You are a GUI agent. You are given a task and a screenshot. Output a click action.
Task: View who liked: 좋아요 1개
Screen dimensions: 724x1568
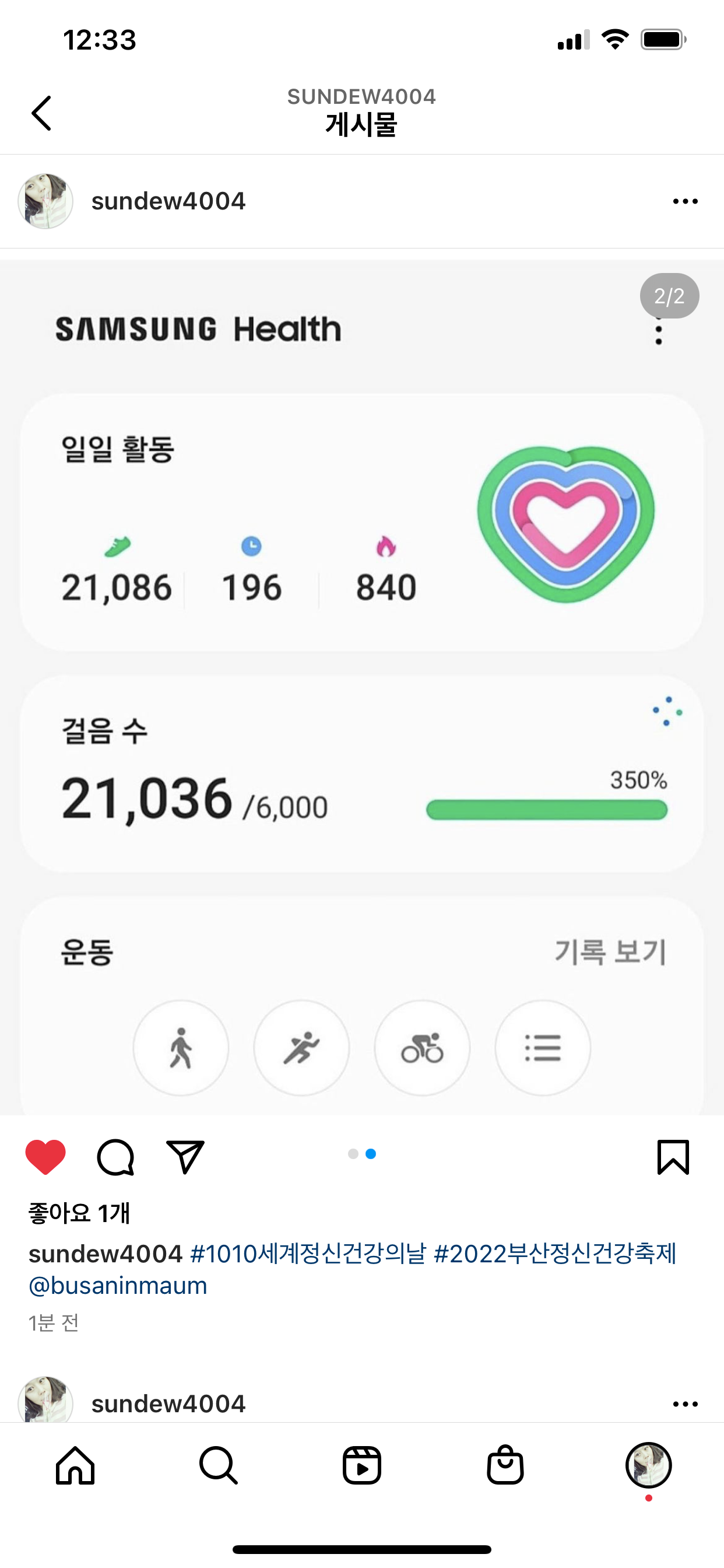(79, 1213)
